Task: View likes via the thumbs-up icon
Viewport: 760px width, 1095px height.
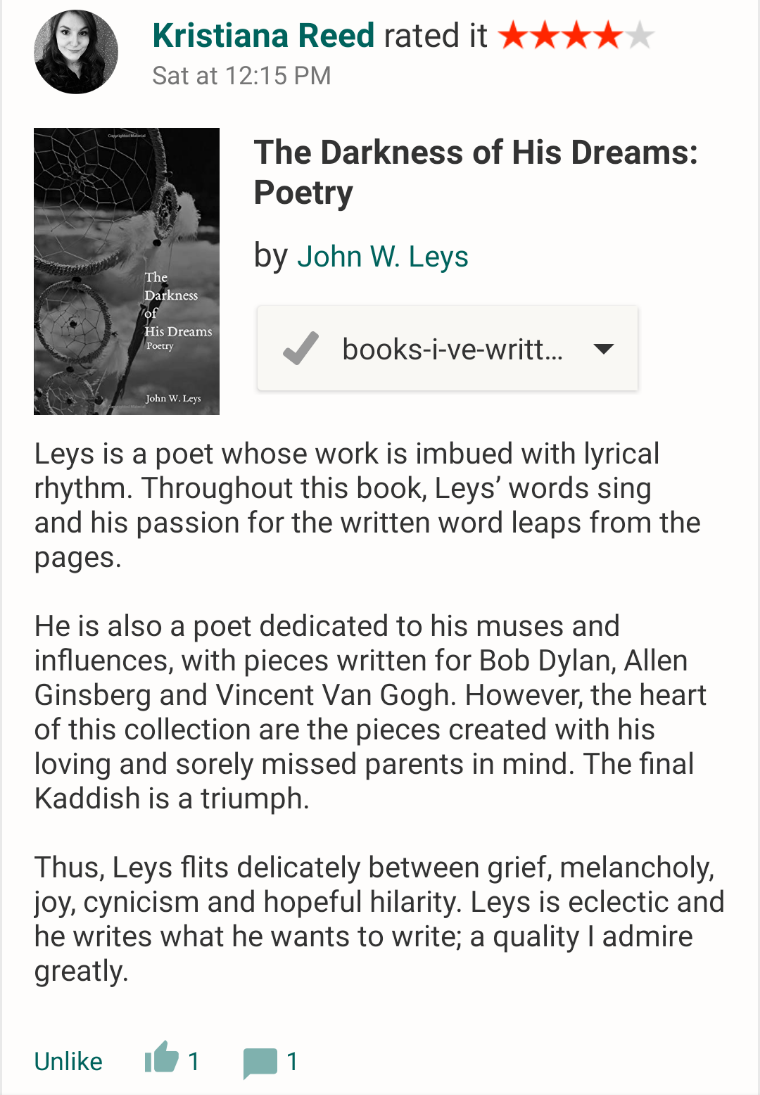Action: 161,1059
